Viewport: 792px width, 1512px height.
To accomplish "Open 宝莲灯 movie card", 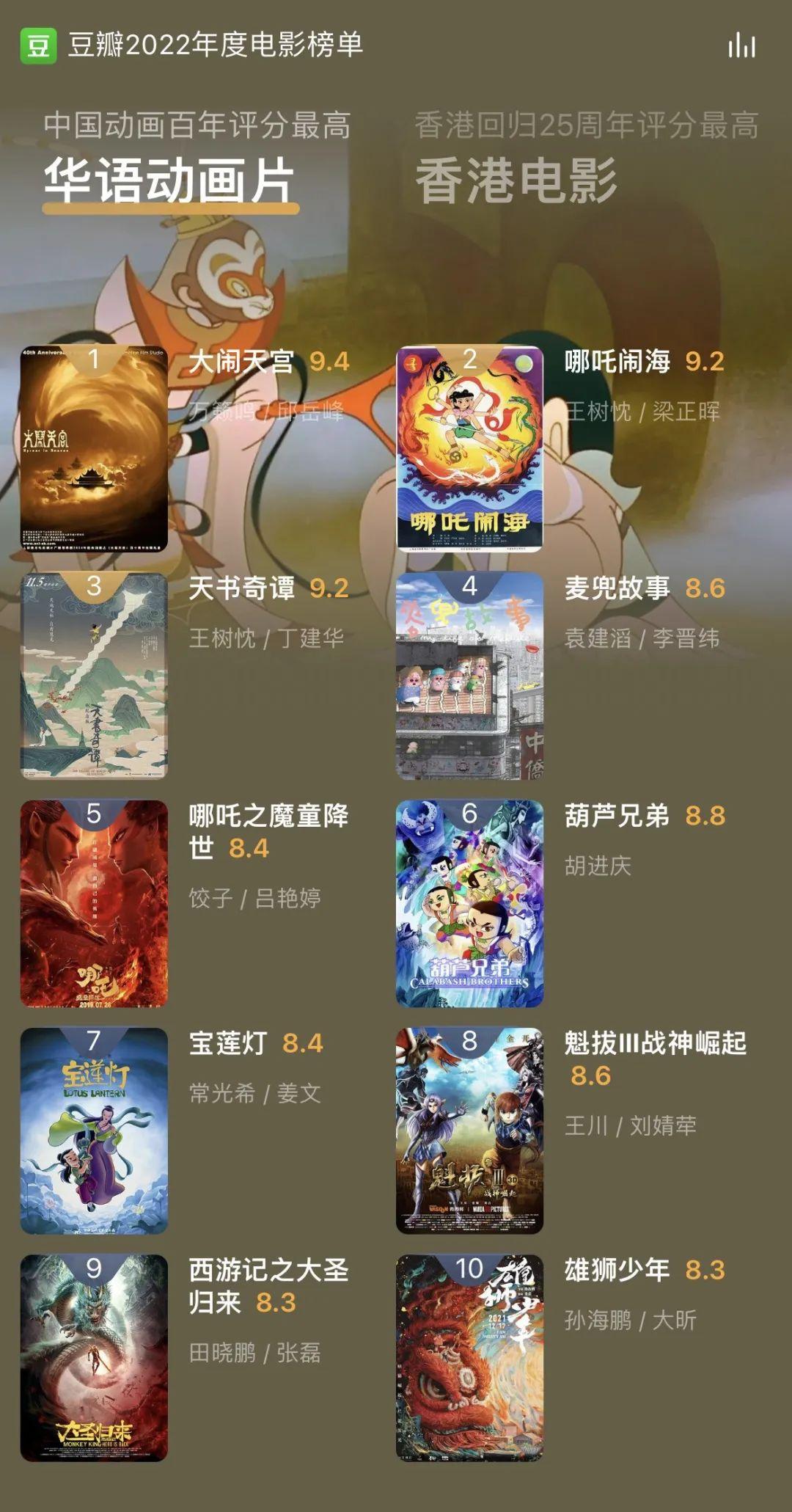I will [x=94, y=1131].
